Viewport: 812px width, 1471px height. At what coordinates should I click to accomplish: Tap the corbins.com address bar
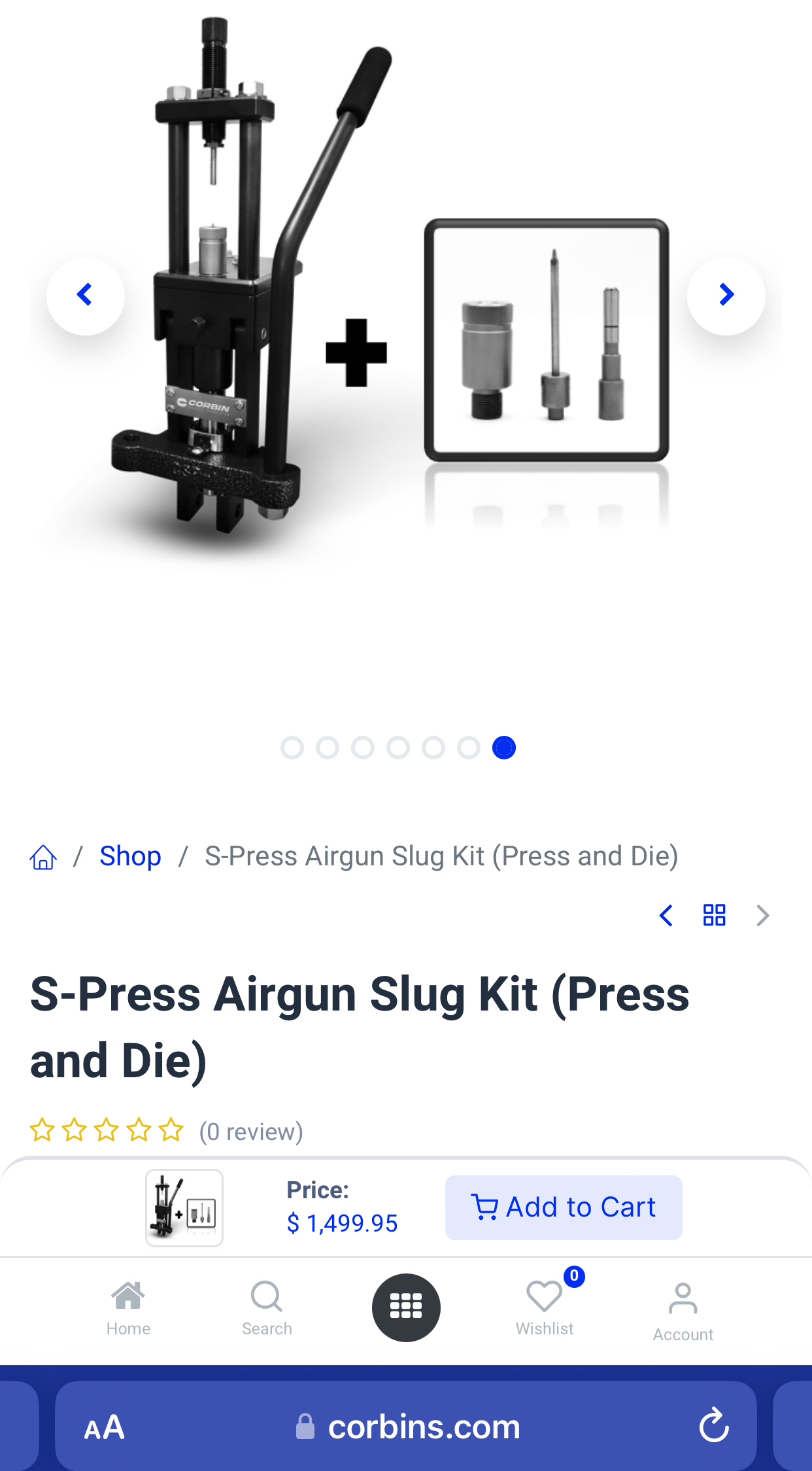(406, 1427)
